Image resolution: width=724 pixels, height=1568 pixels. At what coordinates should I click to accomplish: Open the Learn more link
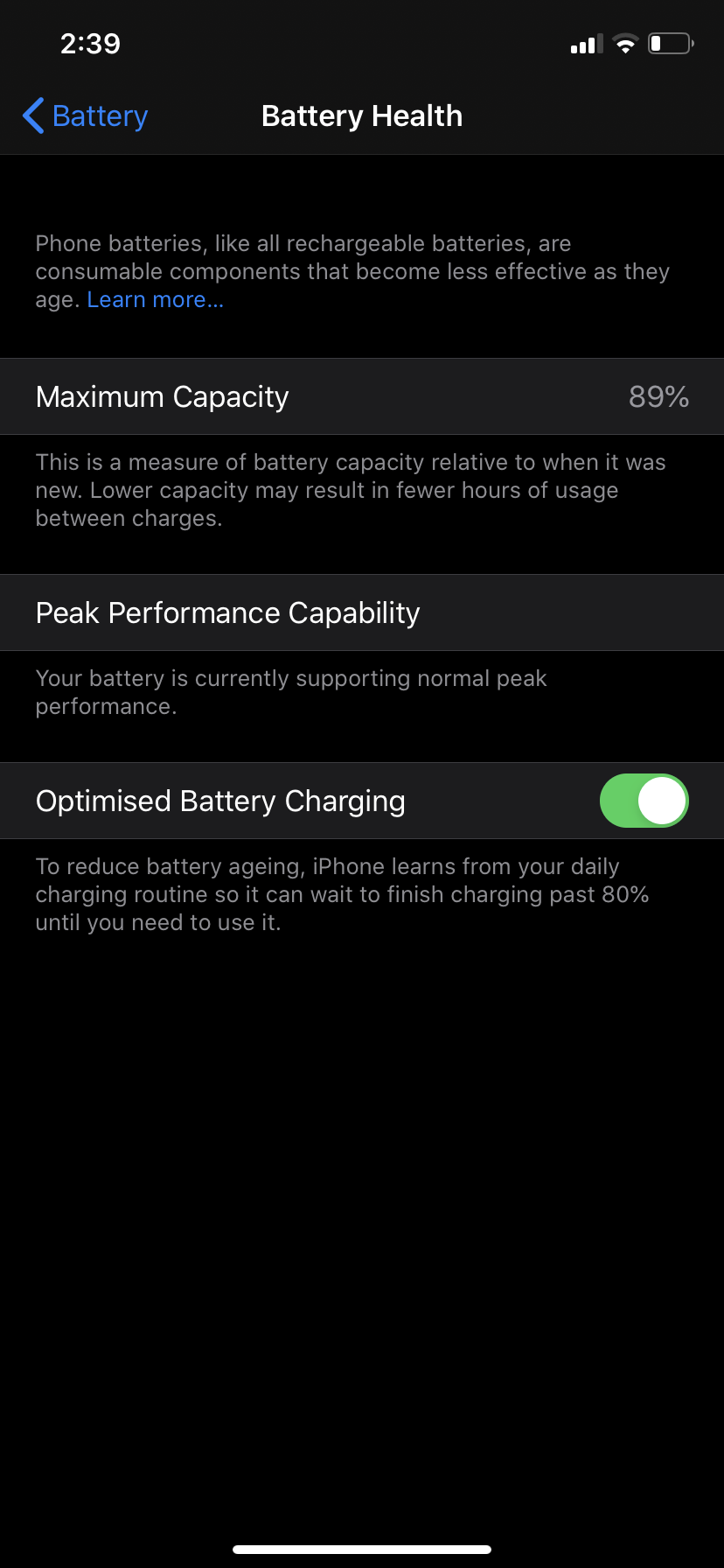click(x=155, y=299)
